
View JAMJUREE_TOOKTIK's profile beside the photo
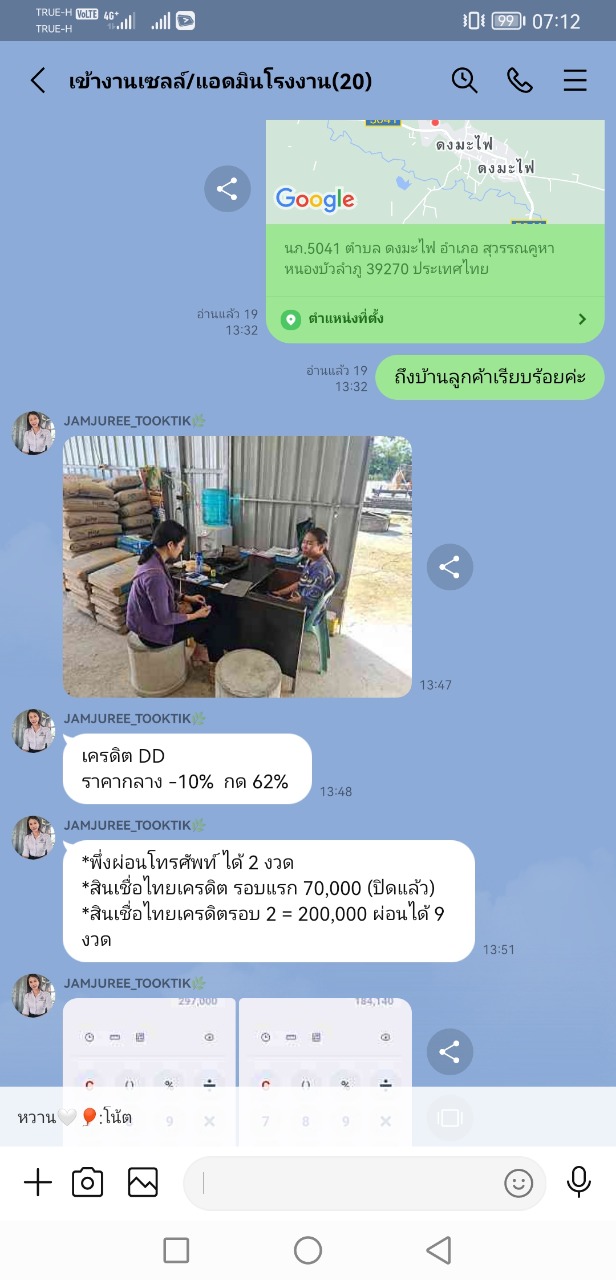pos(33,432)
